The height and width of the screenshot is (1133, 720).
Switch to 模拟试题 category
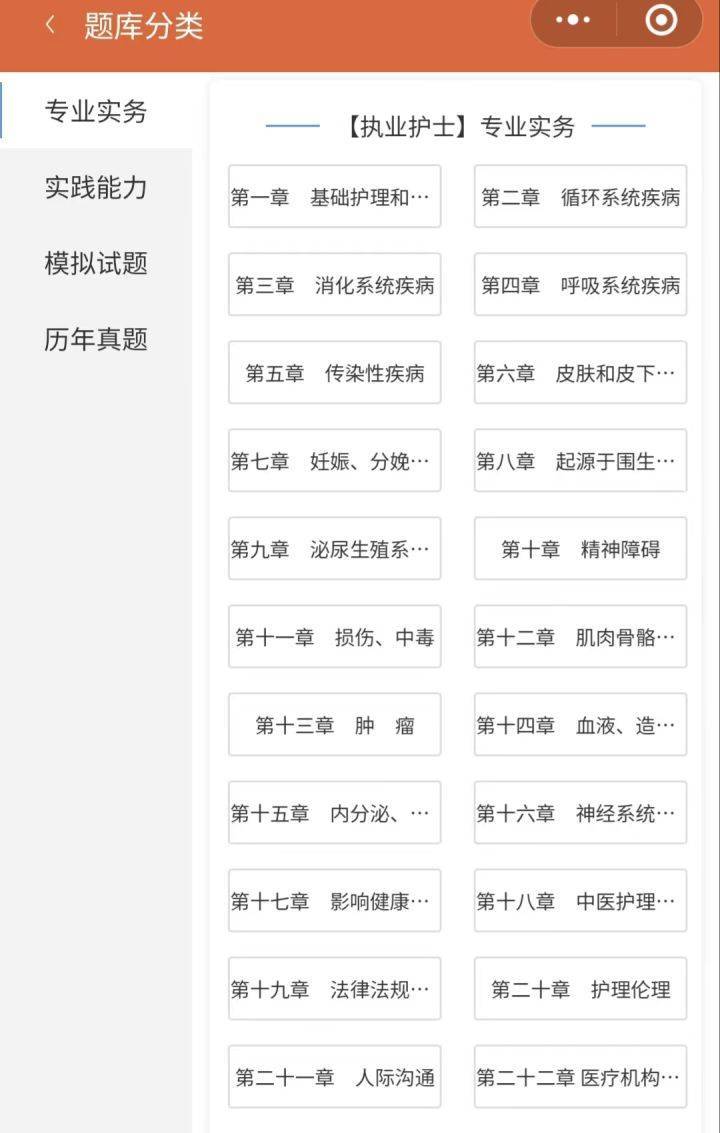(x=96, y=263)
